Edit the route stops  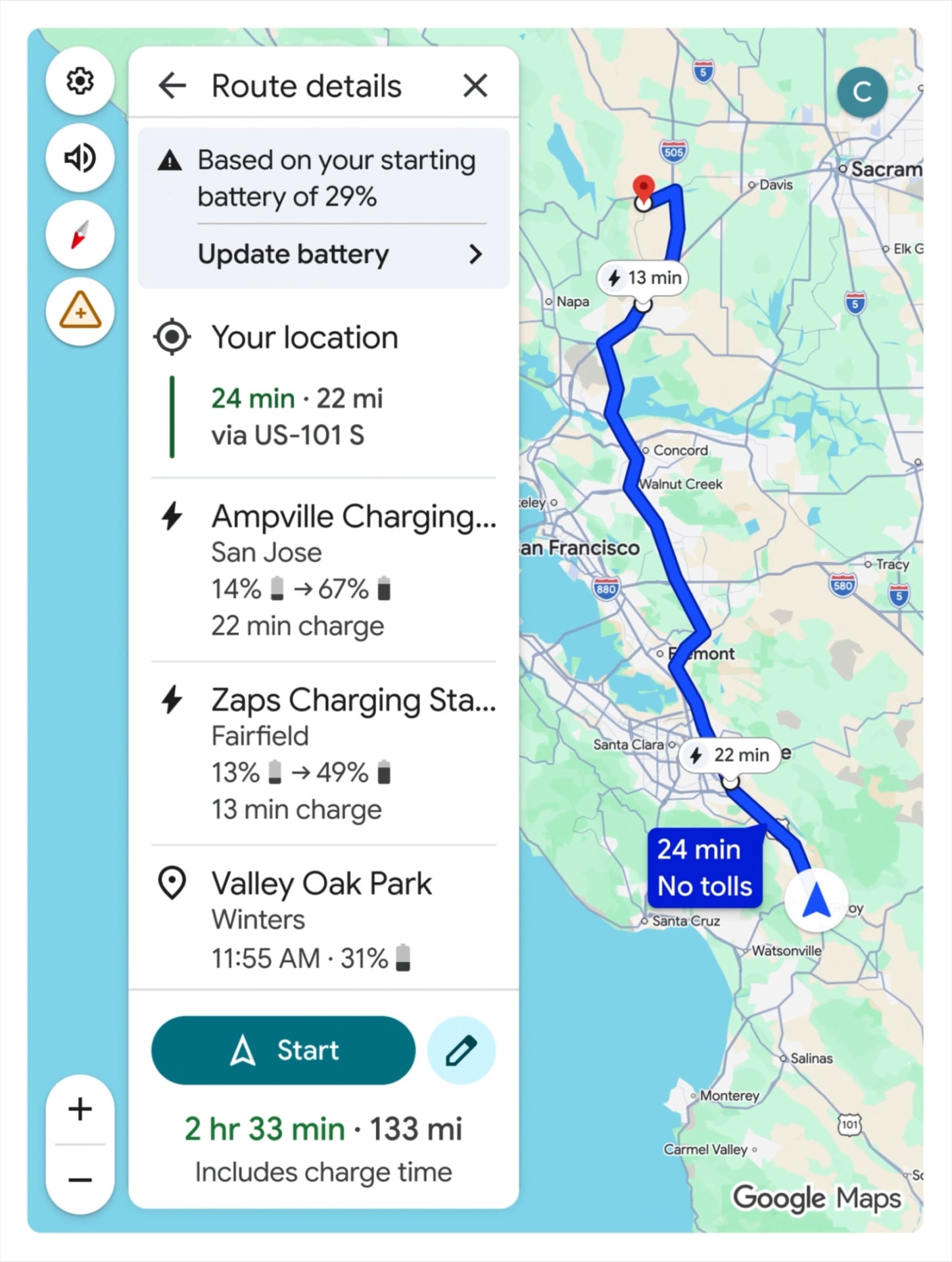[x=461, y=1050]
